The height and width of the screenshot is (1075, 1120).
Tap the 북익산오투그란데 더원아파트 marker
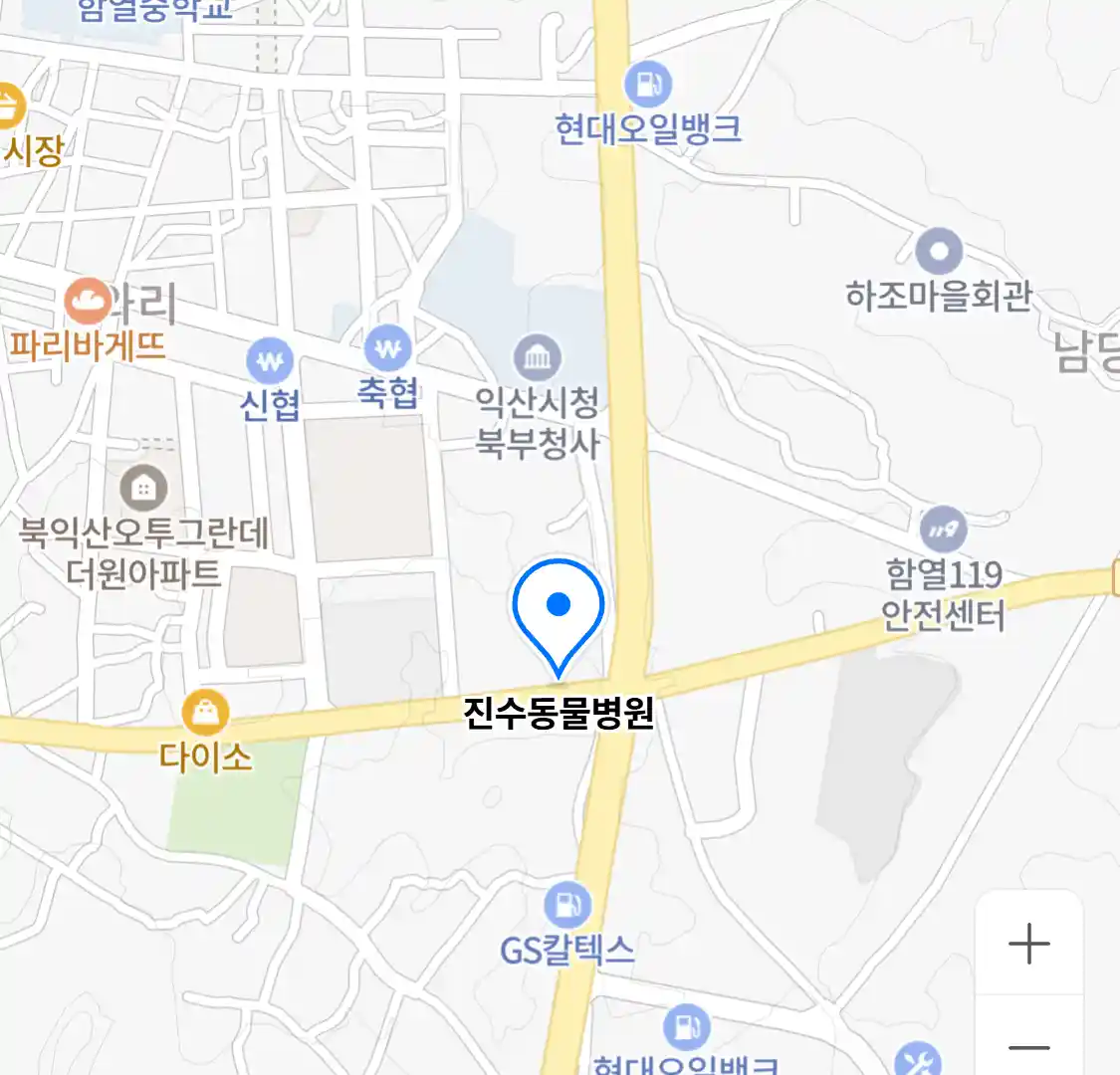(144, 488)
